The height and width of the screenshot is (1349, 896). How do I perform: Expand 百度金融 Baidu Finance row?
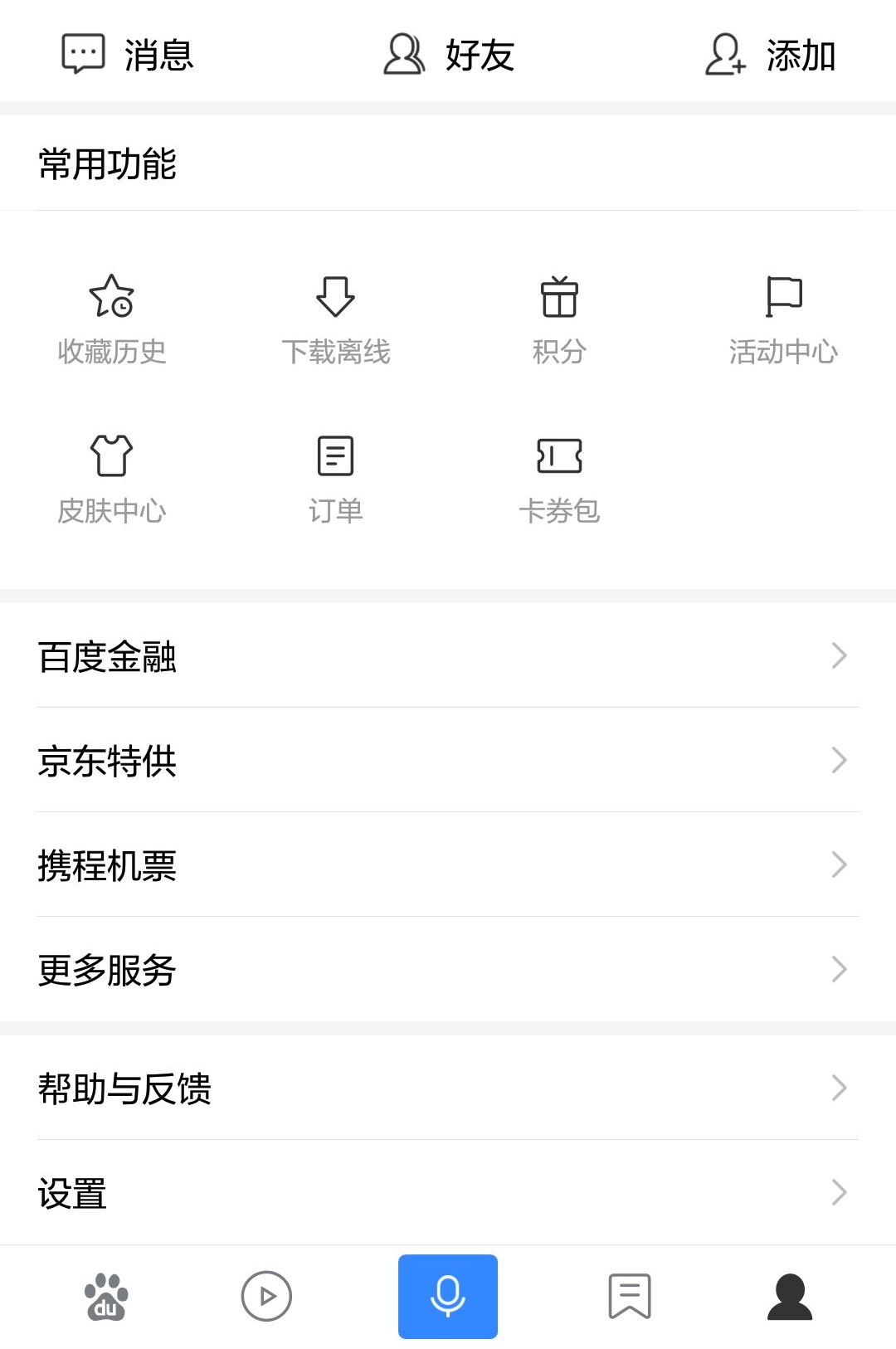coord(448,658)
